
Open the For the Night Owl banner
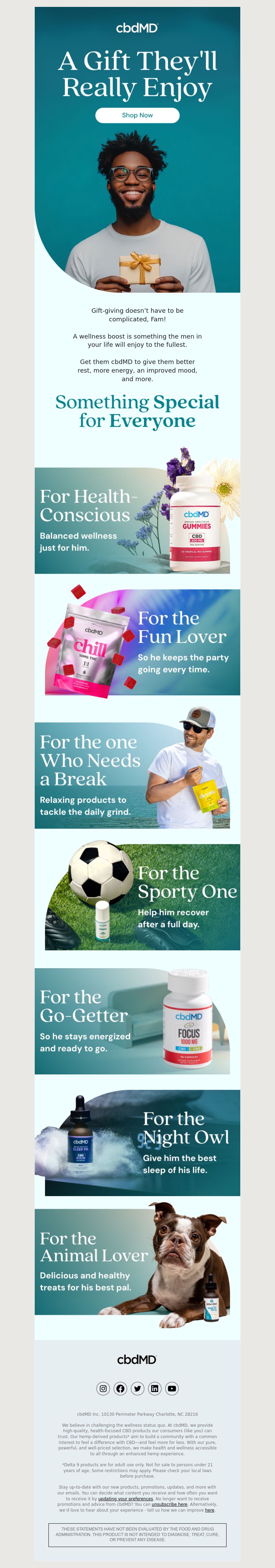(x=142, y=1142)
